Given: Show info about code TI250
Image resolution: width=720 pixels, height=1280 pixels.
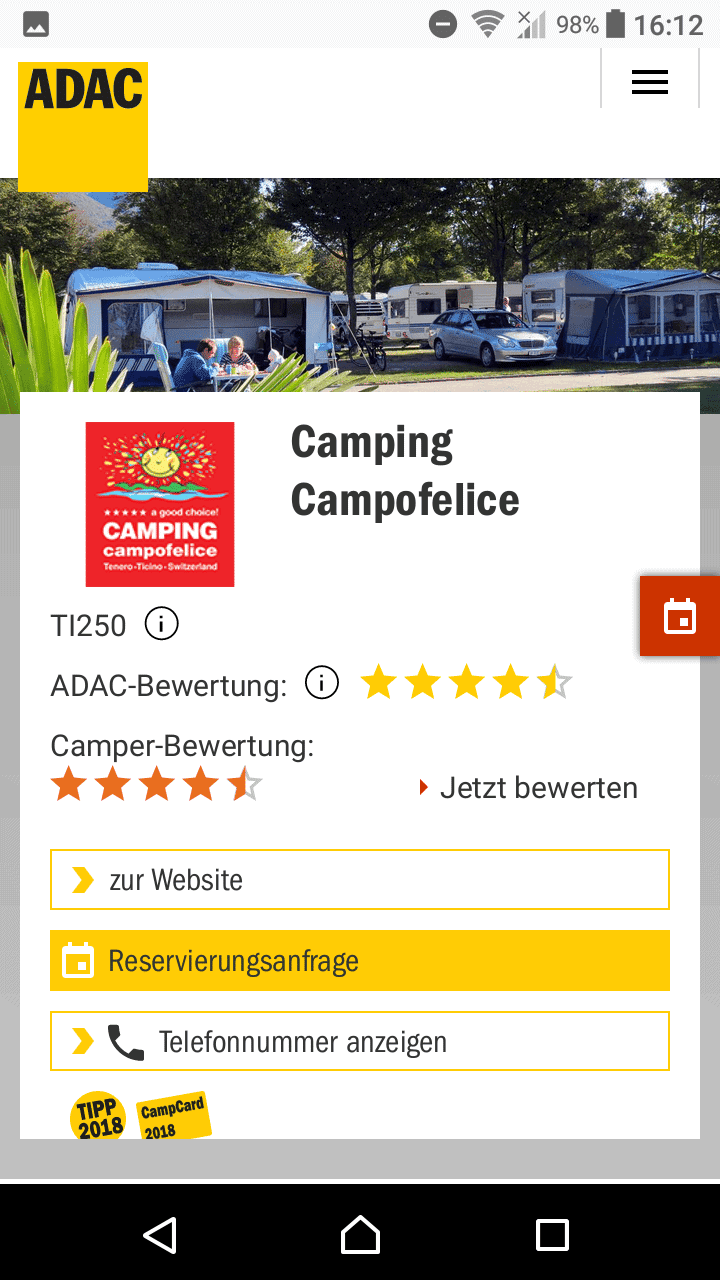Looking at the screenshot, I should [x=161, y=624].
